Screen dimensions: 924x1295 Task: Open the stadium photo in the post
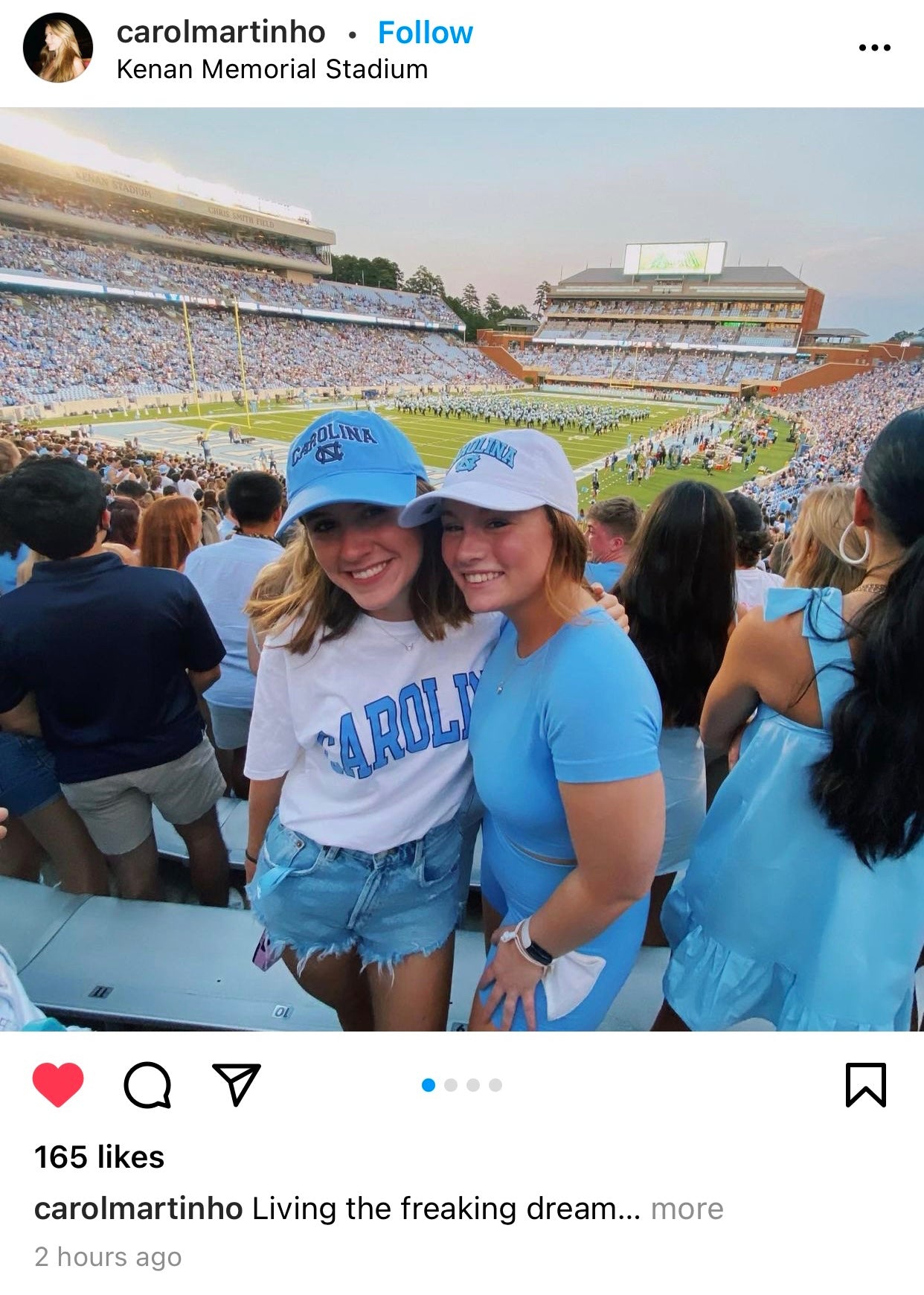(x=462, y=569)
